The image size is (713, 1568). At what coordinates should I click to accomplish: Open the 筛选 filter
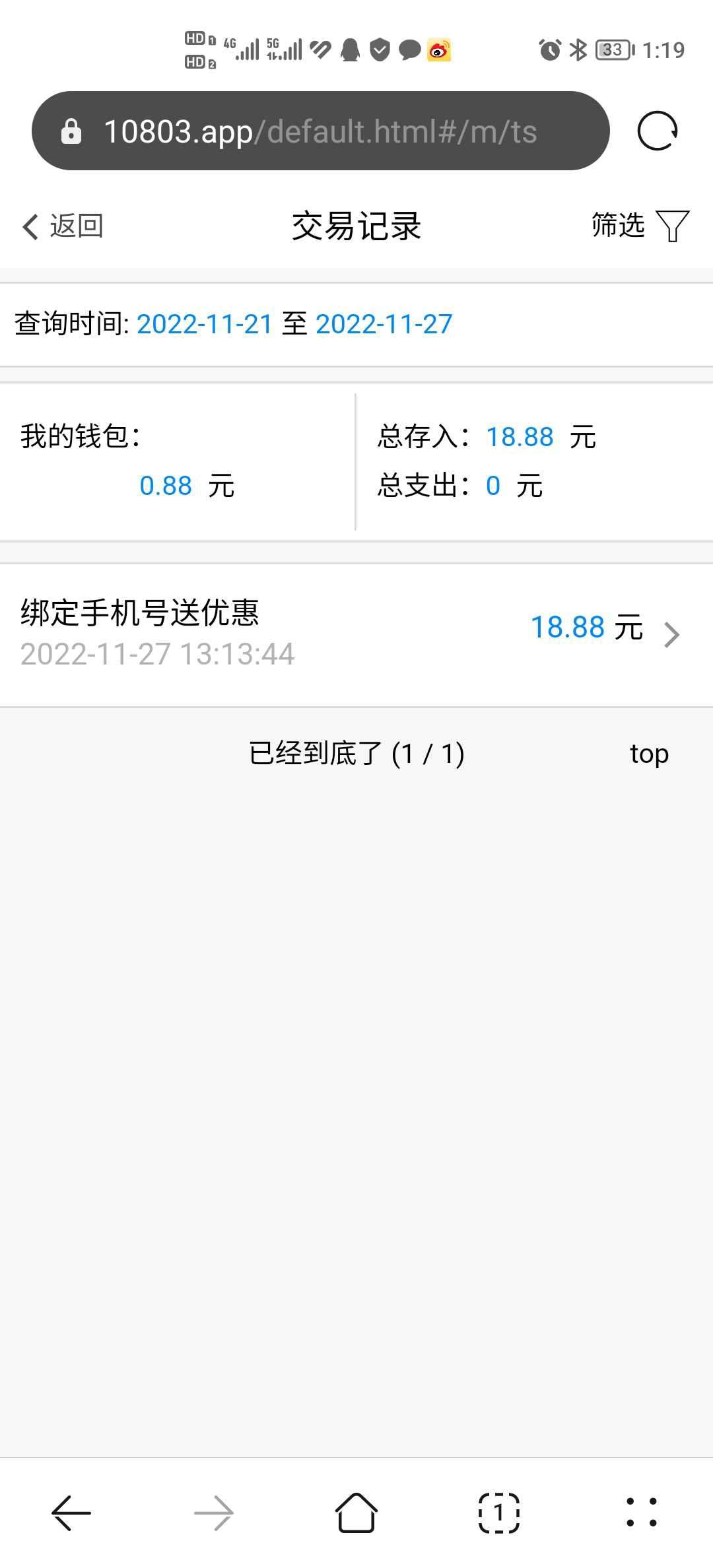click(x=640, y=226)
